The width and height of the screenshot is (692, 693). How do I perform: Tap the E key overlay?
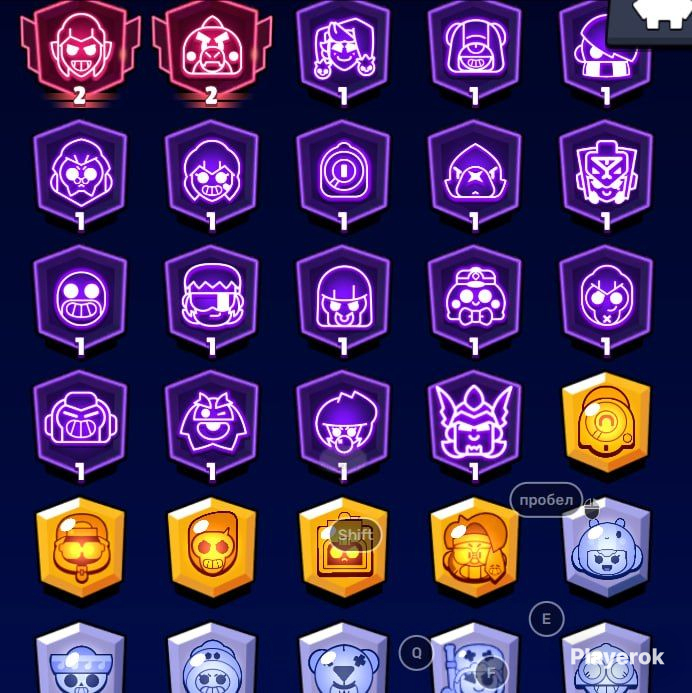[x=547, y=619]
